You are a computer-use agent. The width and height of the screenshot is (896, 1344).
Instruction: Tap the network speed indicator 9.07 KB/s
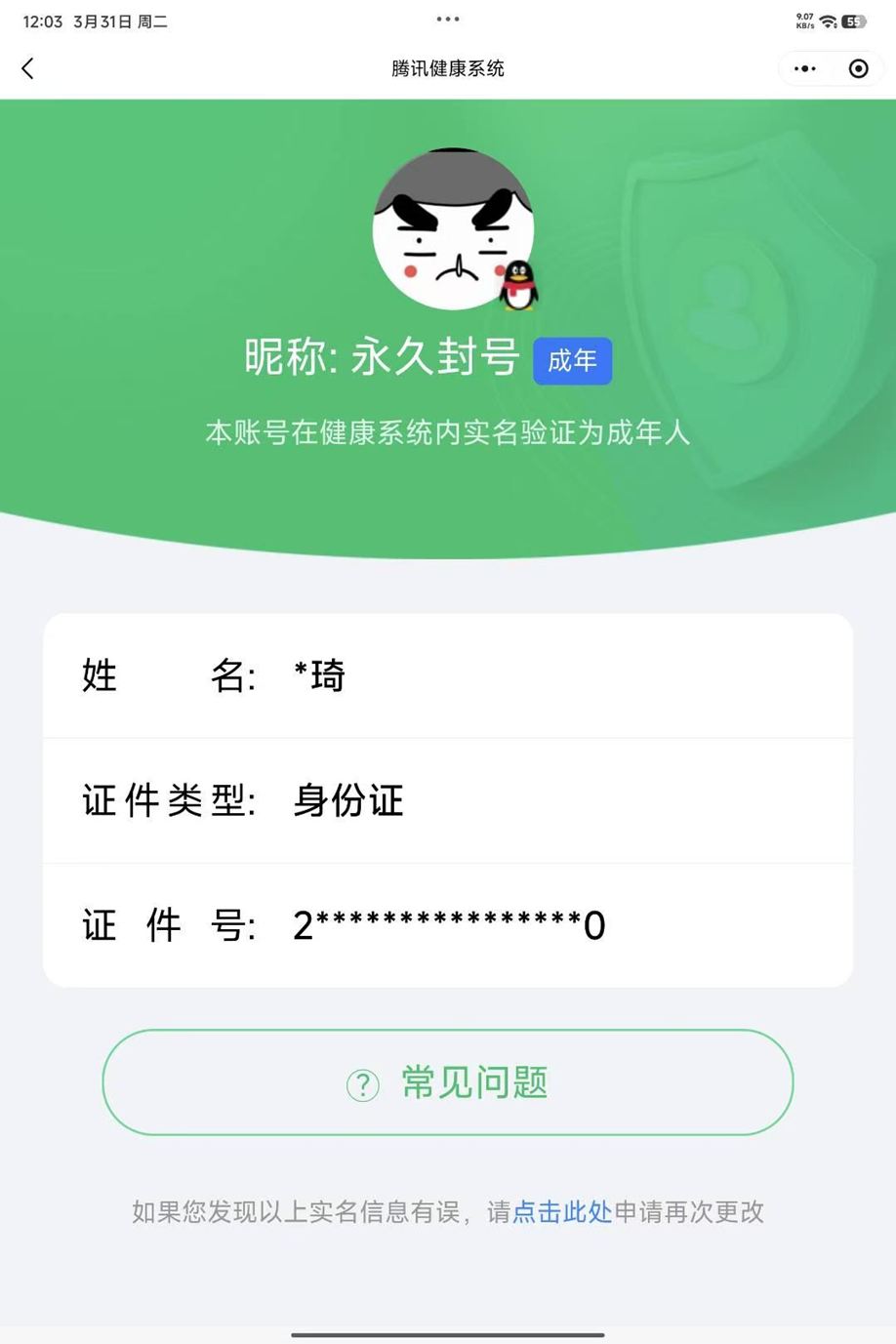803,20
